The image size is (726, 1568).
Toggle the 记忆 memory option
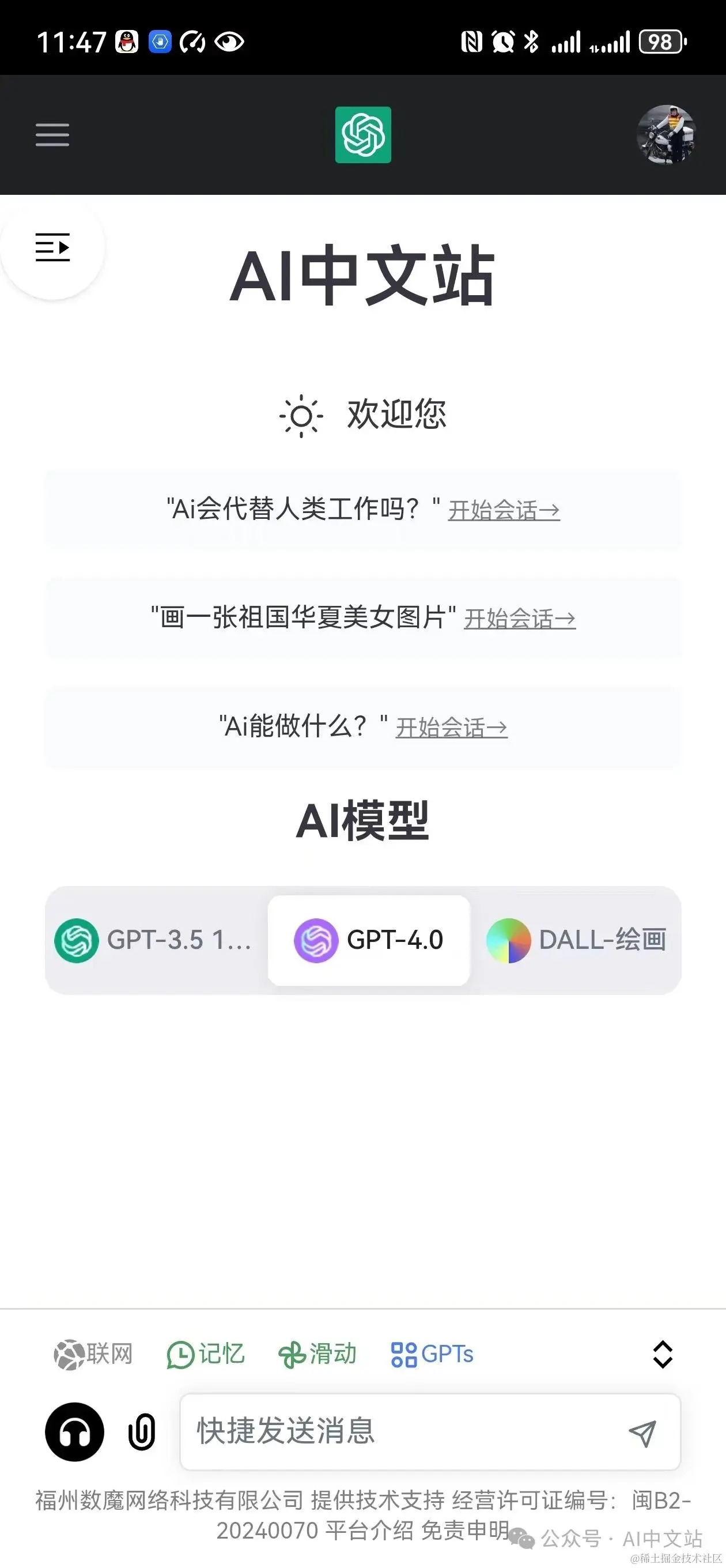point(206,1354)
